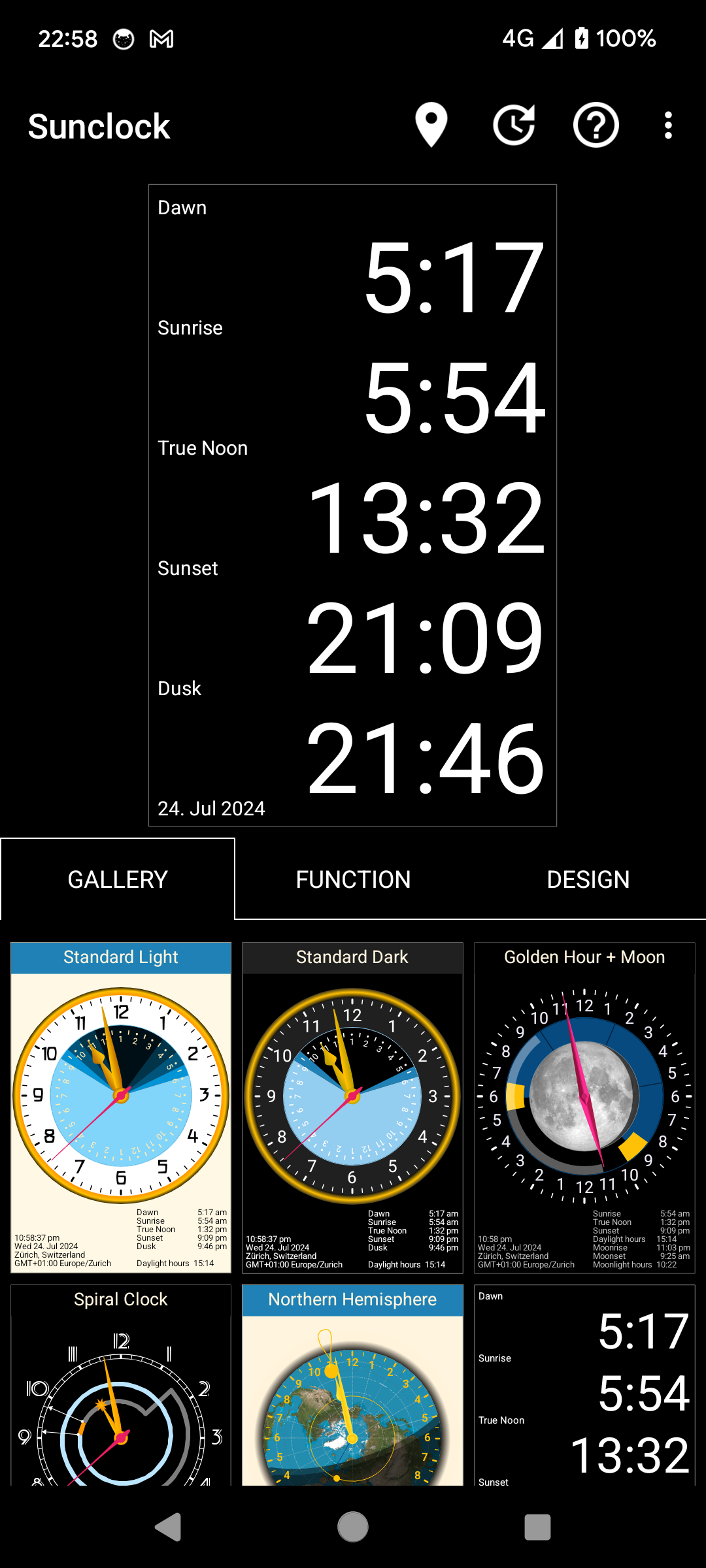The image size is (706, 1568).
Task: Open the overflow menu
Action: pos(667,125)
